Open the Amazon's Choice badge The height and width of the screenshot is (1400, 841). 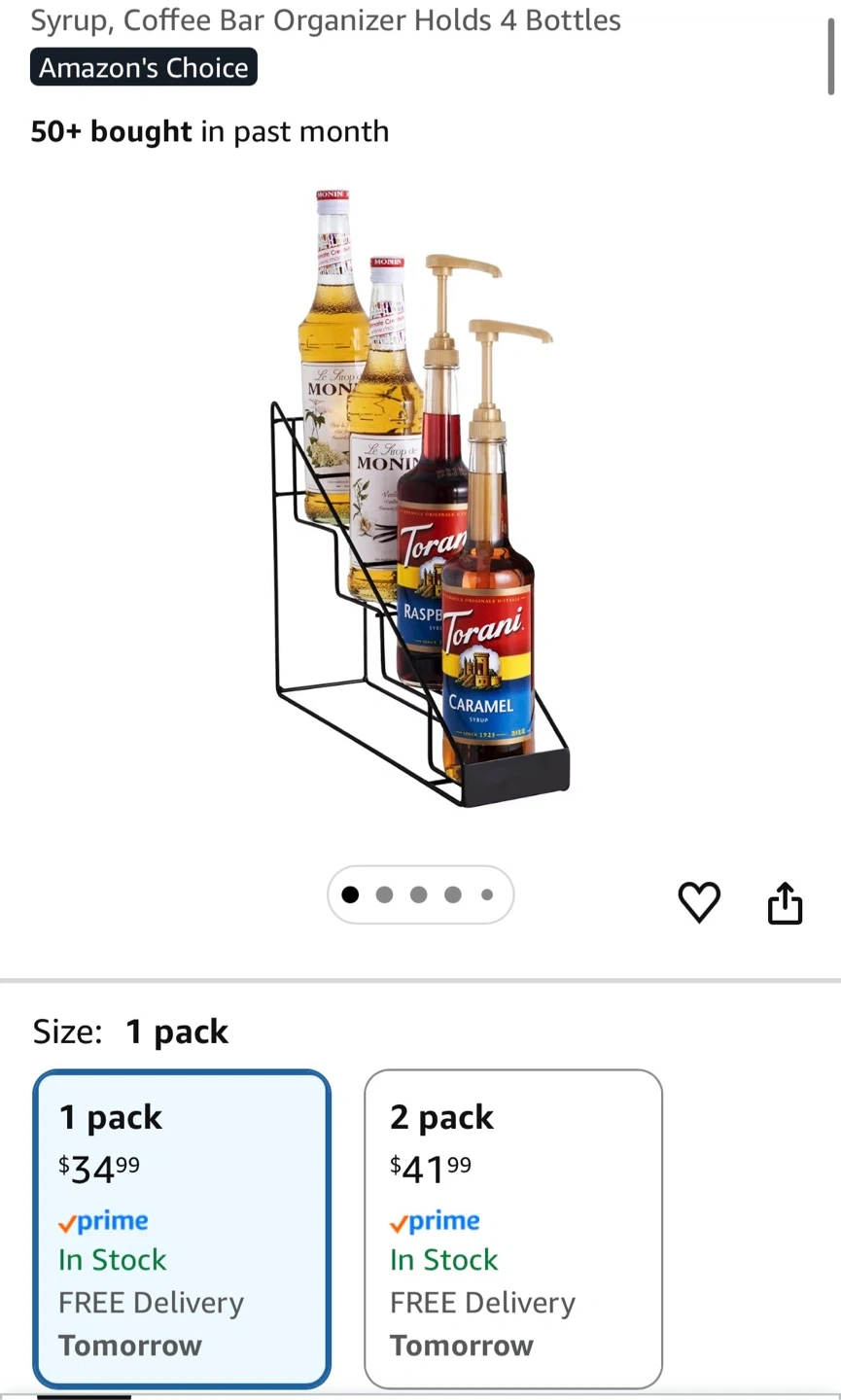pos(144,67)
